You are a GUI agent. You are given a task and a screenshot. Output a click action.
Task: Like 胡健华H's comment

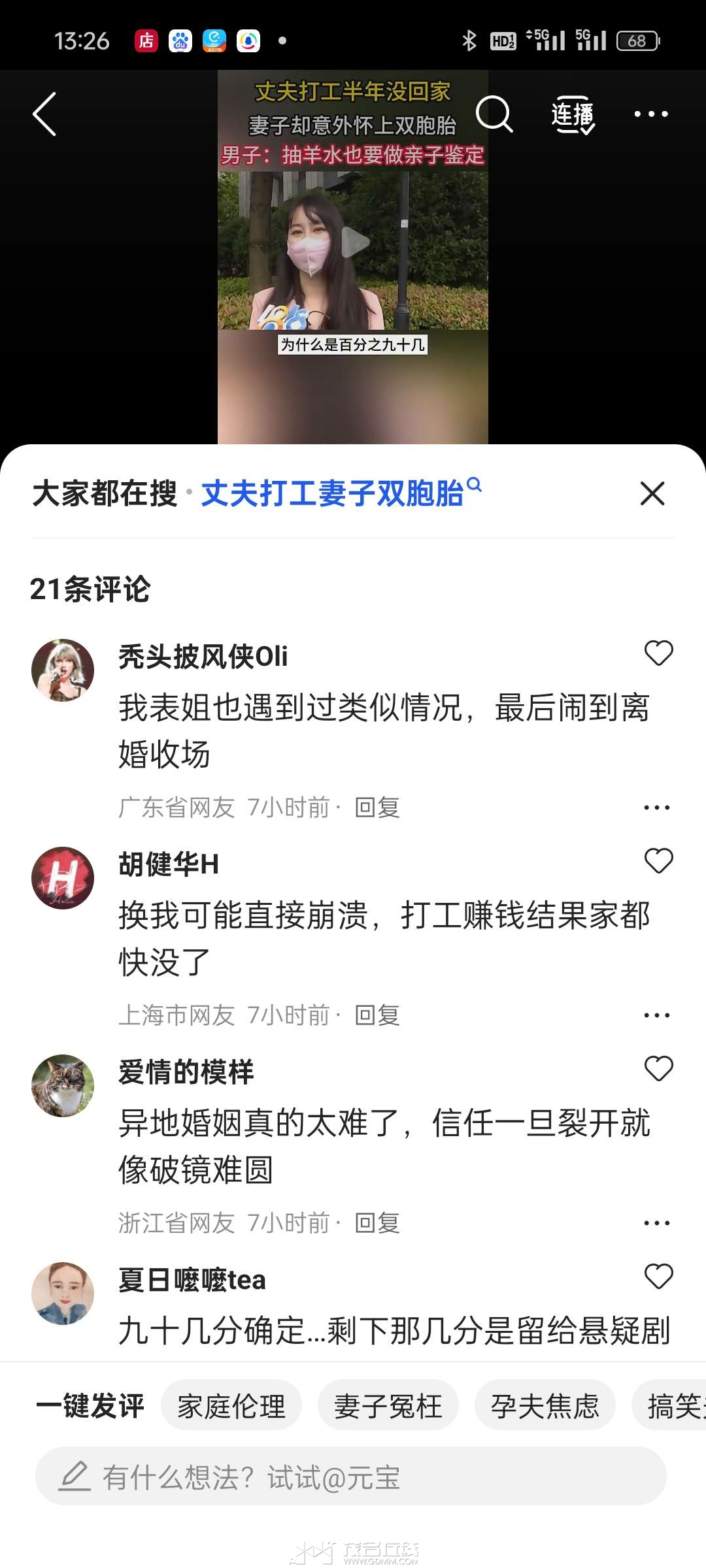tap(658, 861)
